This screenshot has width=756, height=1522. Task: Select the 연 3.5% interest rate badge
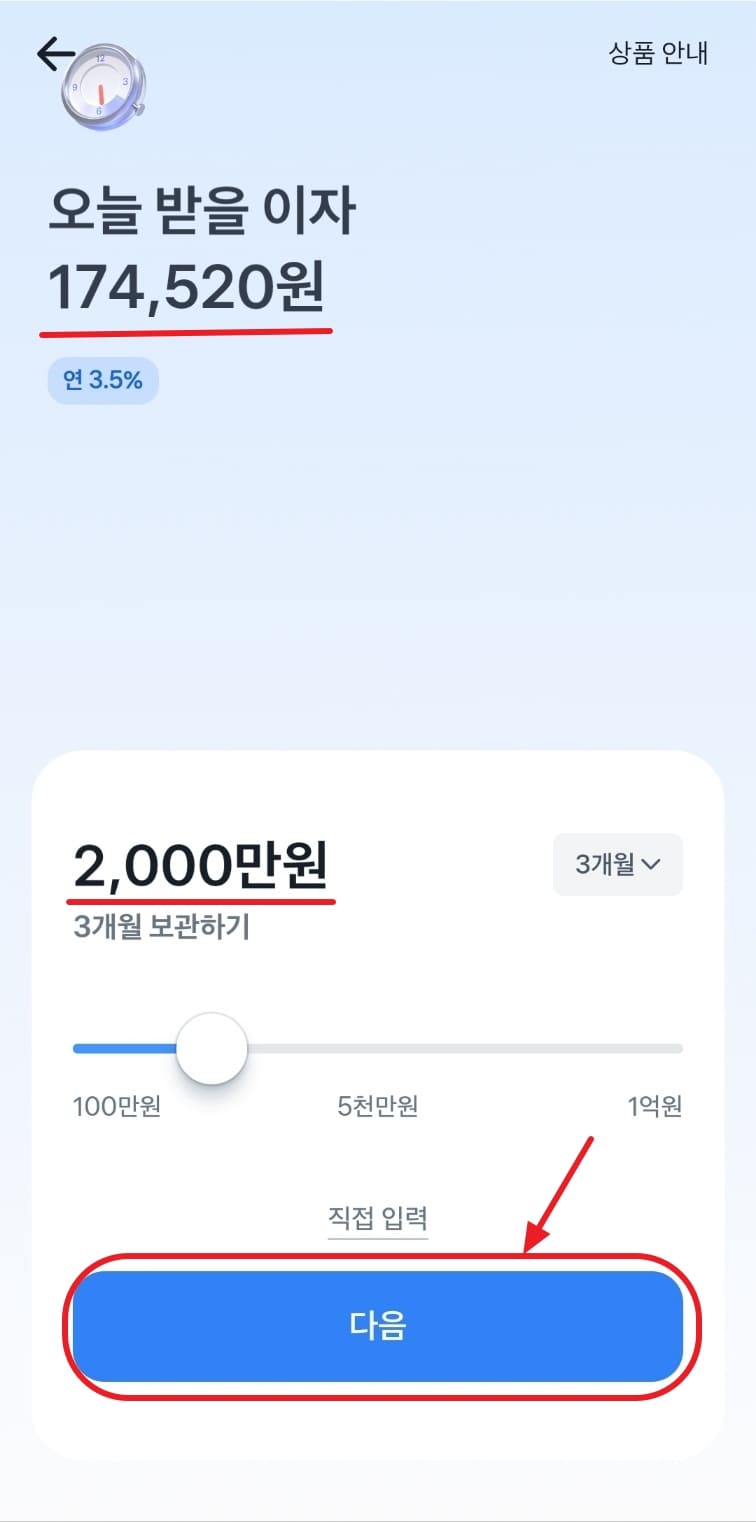pos(101,379)
